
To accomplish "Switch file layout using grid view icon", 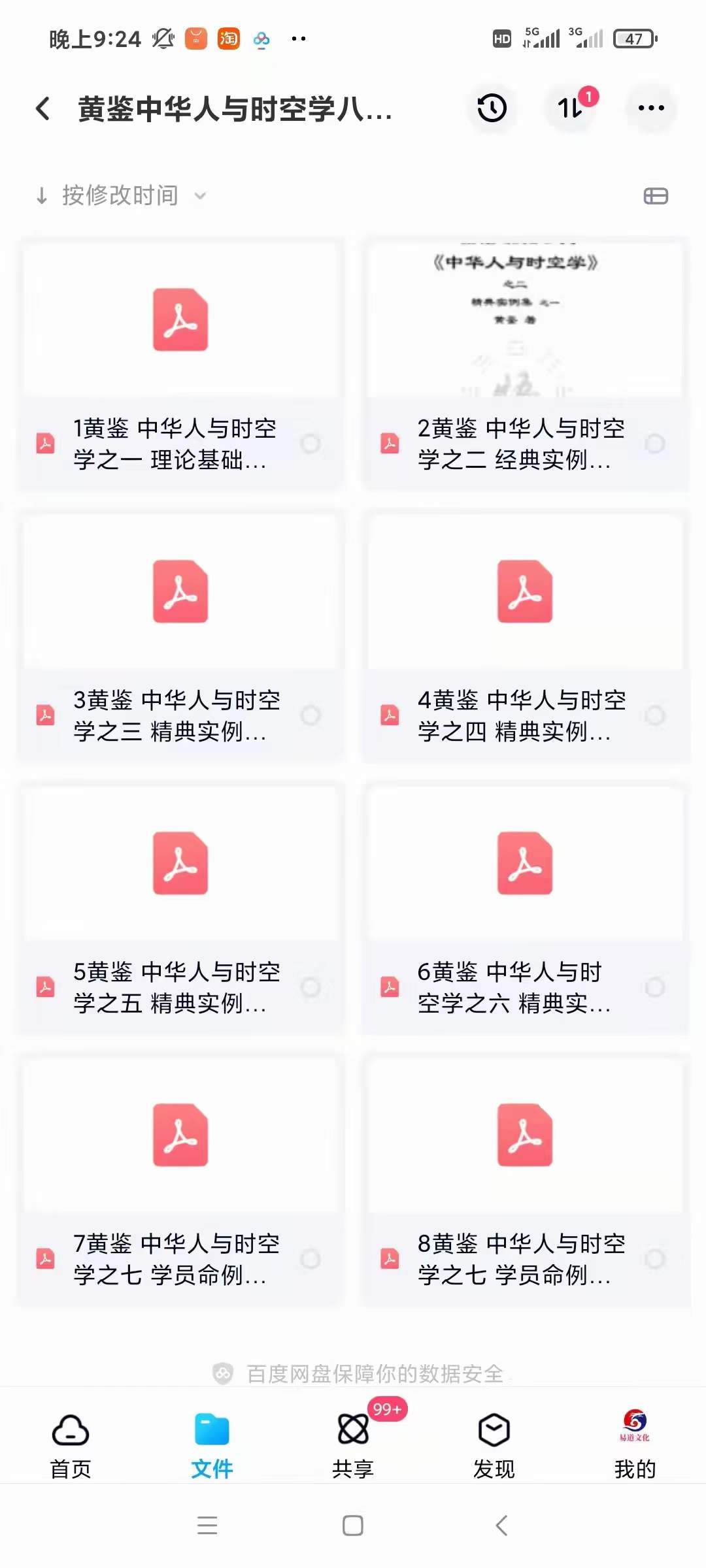I will (x=656, y=195).
